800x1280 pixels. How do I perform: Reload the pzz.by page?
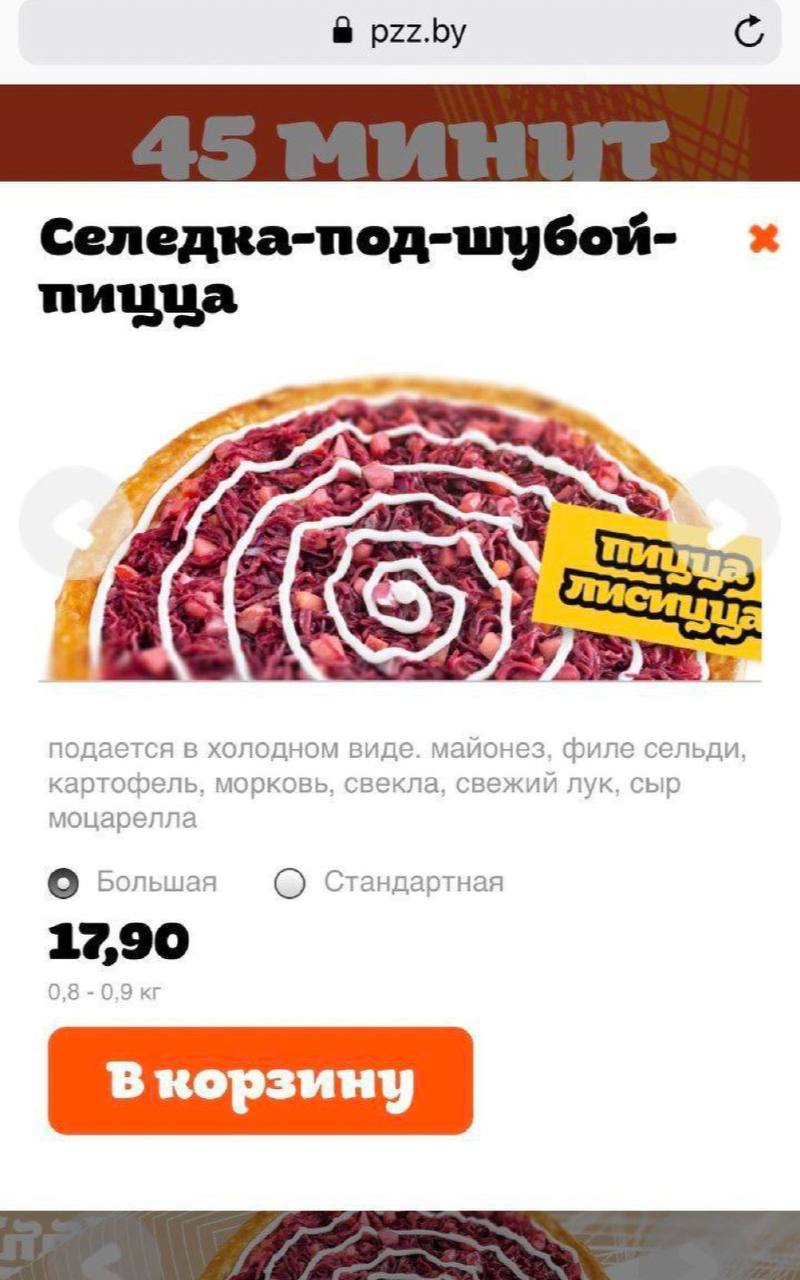(x=749, y=33)
